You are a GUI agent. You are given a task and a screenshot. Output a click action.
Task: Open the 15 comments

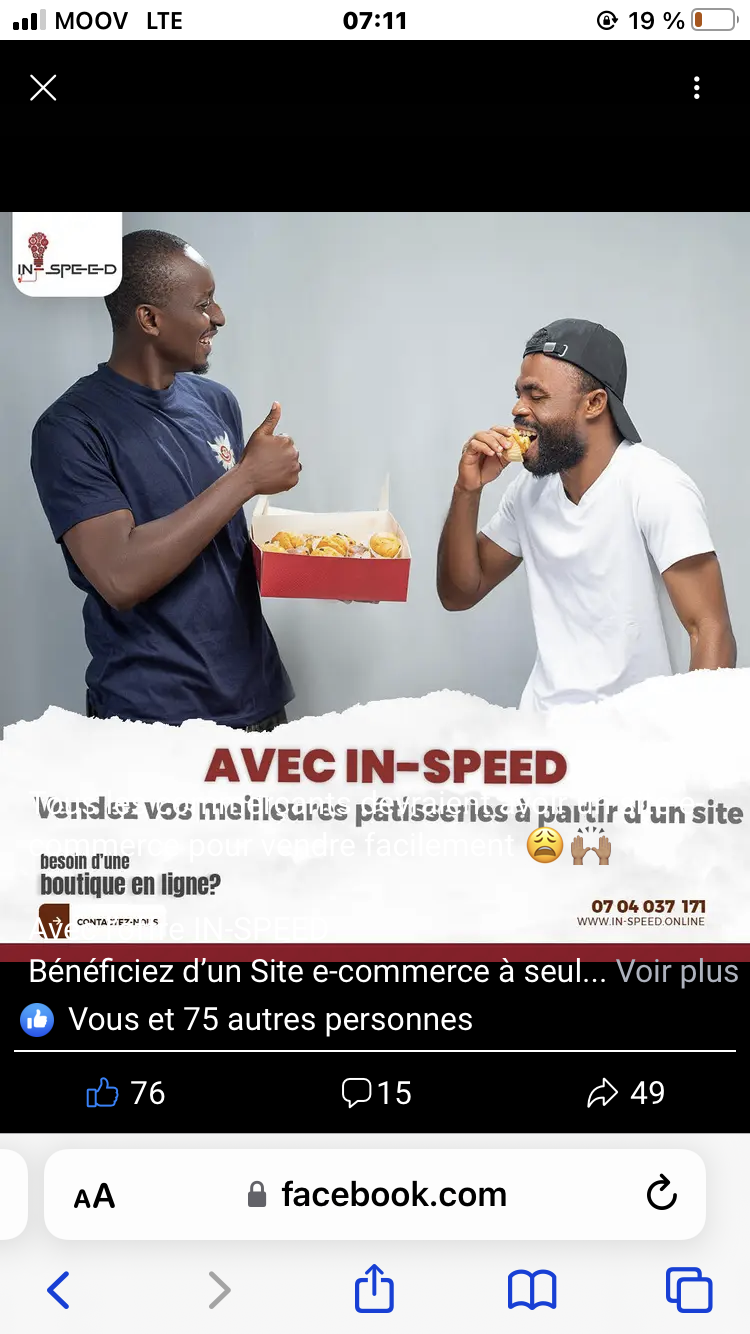tap(376, 1093)
